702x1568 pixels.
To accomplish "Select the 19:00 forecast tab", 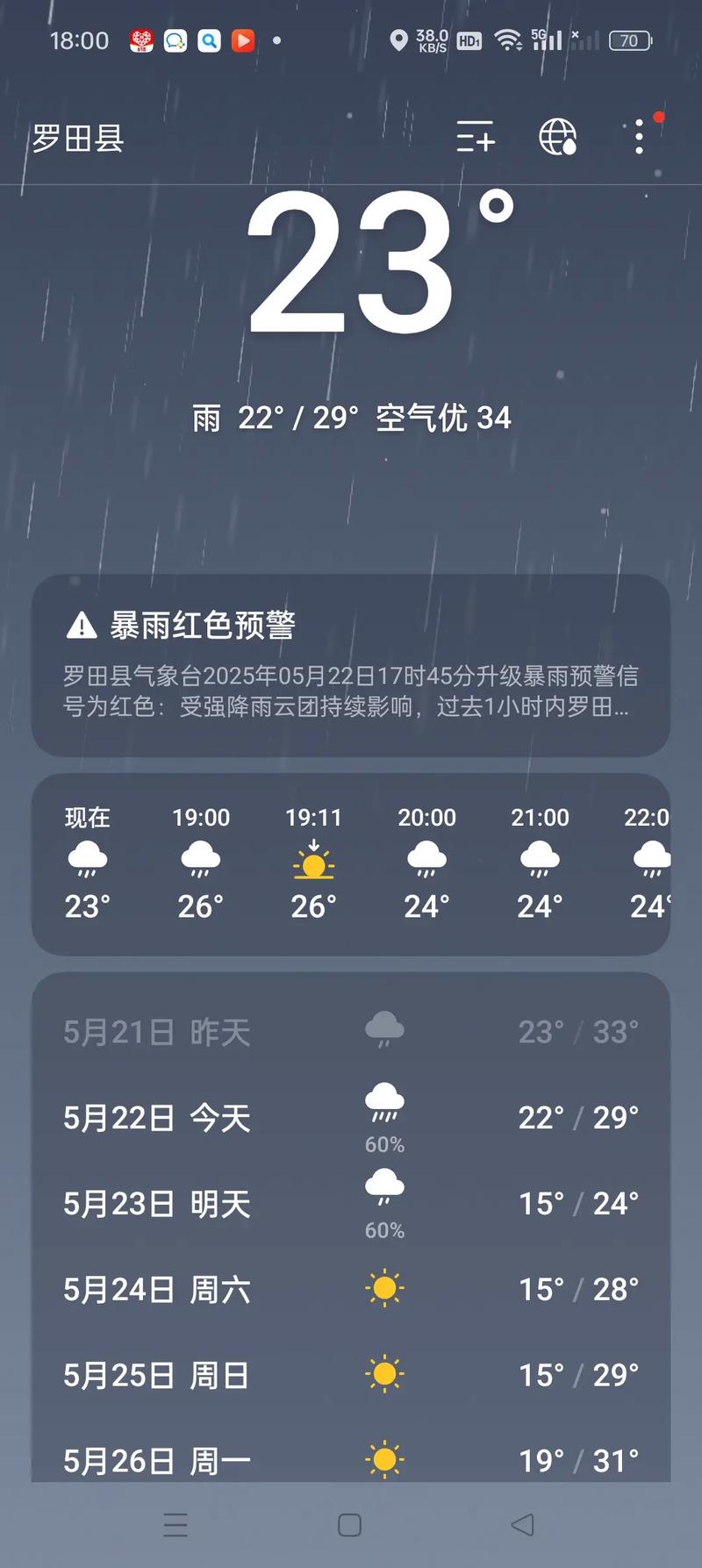I will (x=199, y=860).
